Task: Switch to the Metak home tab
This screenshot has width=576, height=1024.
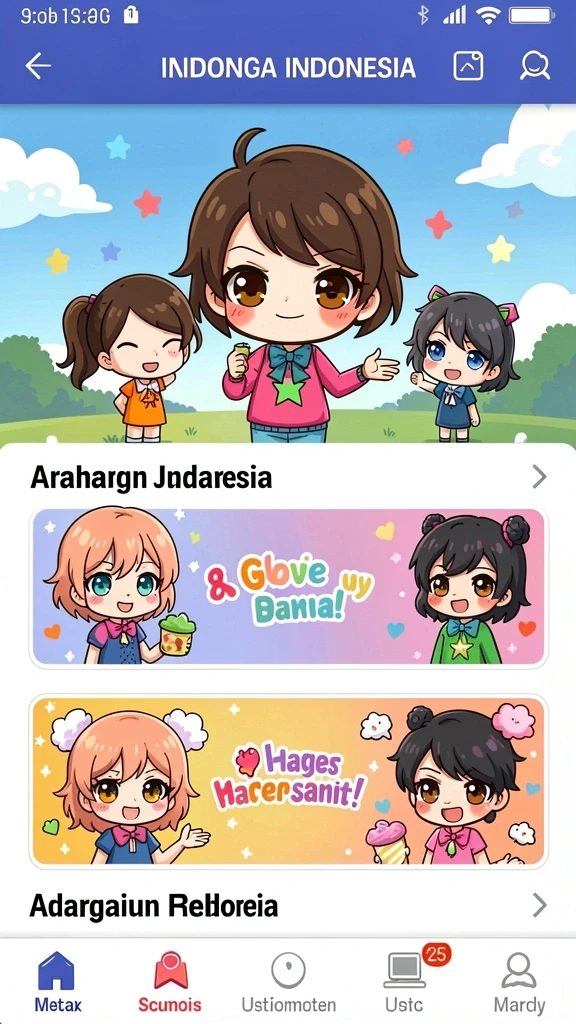Action: 57,982
